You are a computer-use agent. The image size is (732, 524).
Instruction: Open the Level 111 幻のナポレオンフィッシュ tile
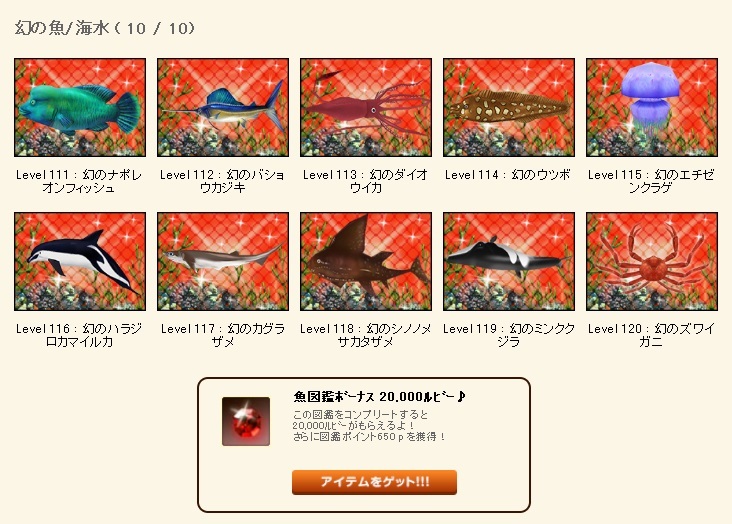80,107
